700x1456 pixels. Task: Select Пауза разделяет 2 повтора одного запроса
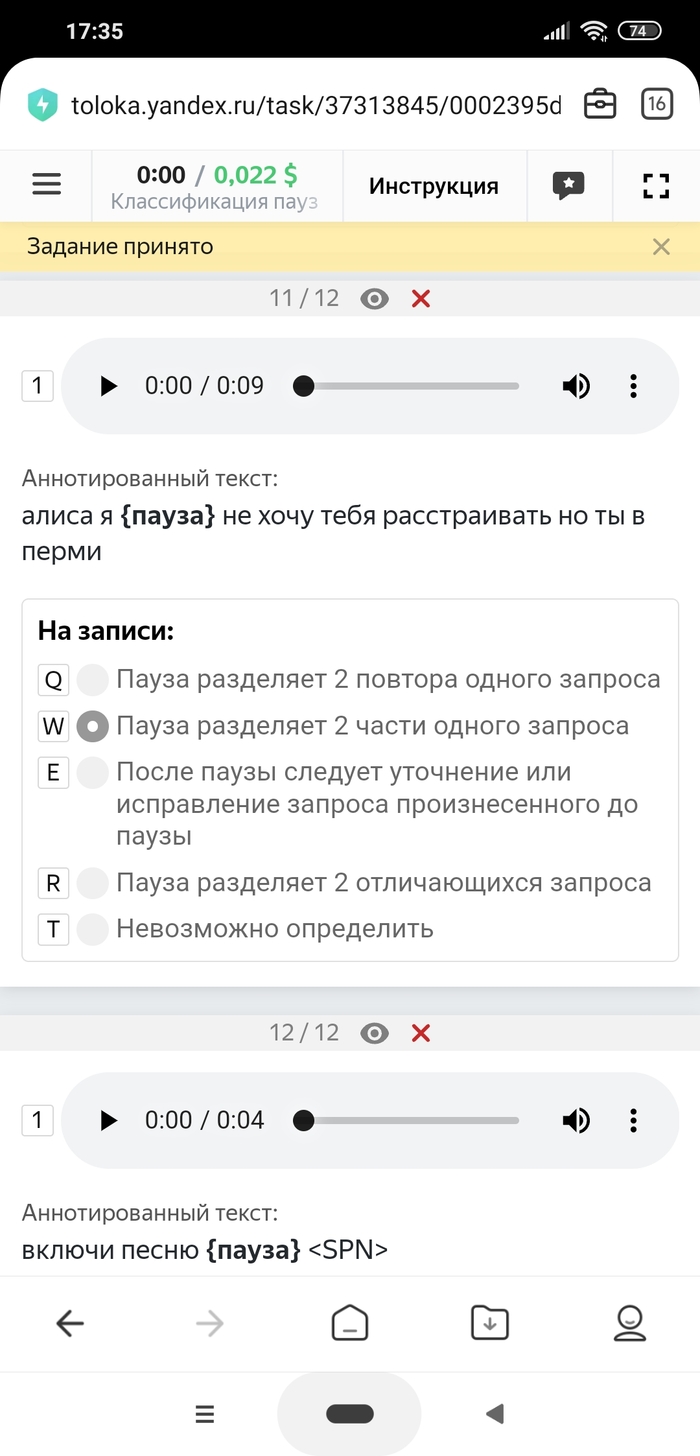(x=92, y=680)
